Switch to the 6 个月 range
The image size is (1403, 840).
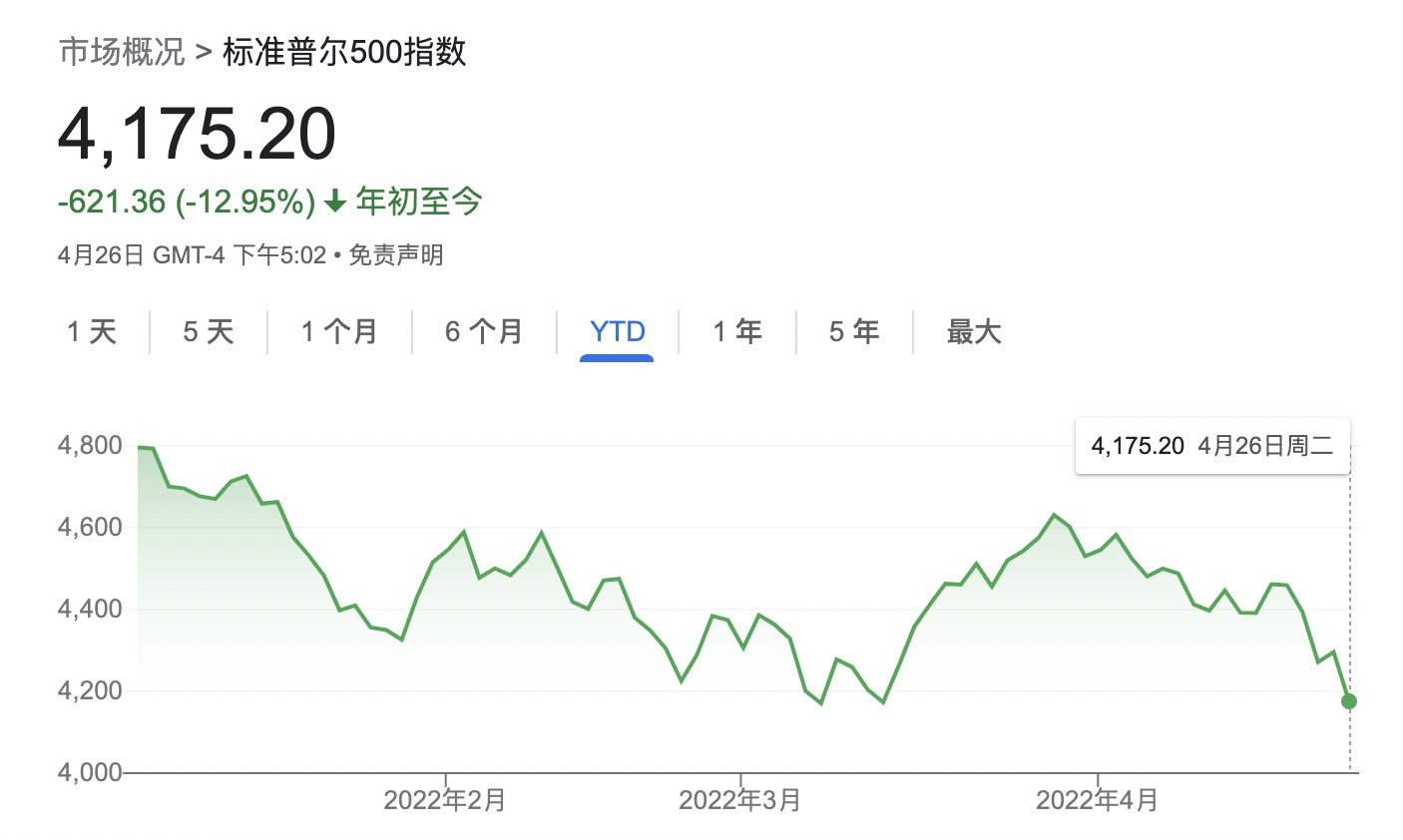point(484,331)
